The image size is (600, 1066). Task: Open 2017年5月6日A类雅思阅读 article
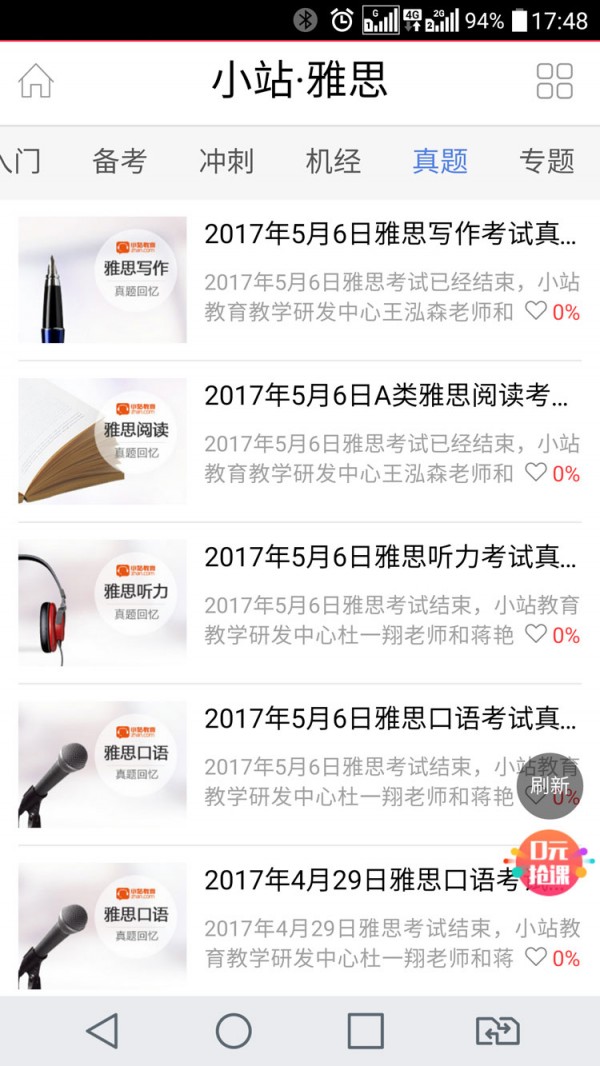click(x=390, y=396)
